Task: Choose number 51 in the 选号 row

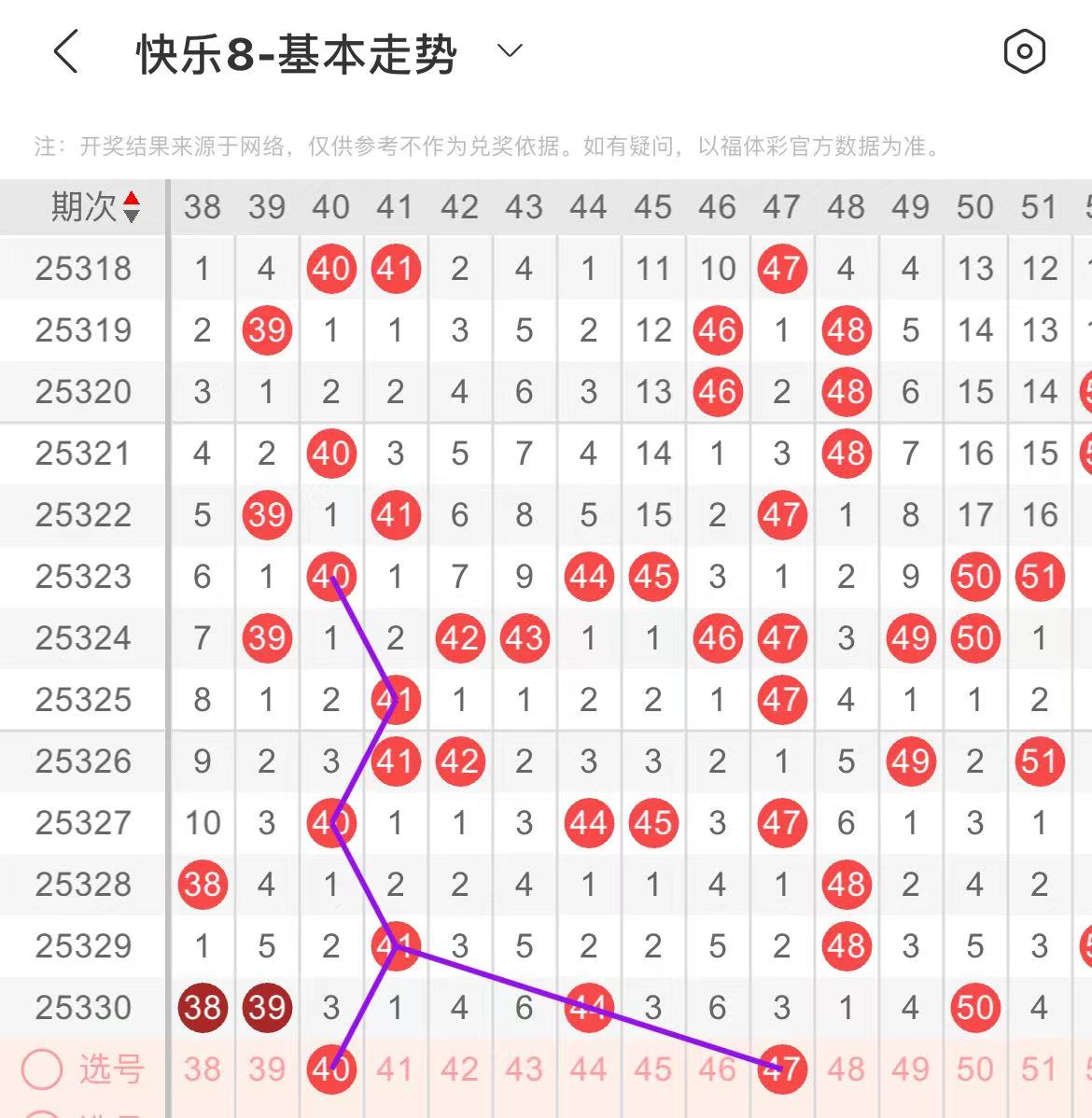Action: 1040,1069
